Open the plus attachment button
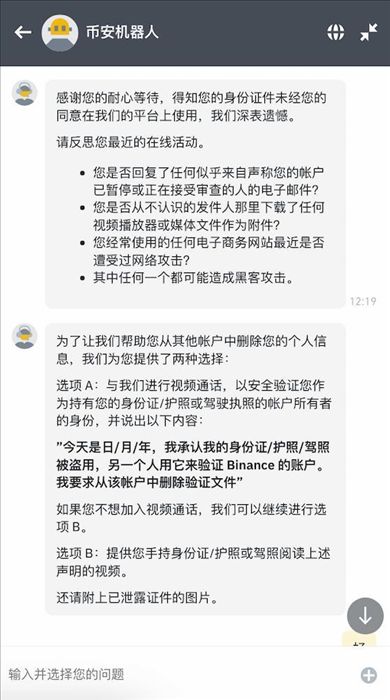Viewport: 390px width, 700px height. pyautogui.click(x=369, y=675)
